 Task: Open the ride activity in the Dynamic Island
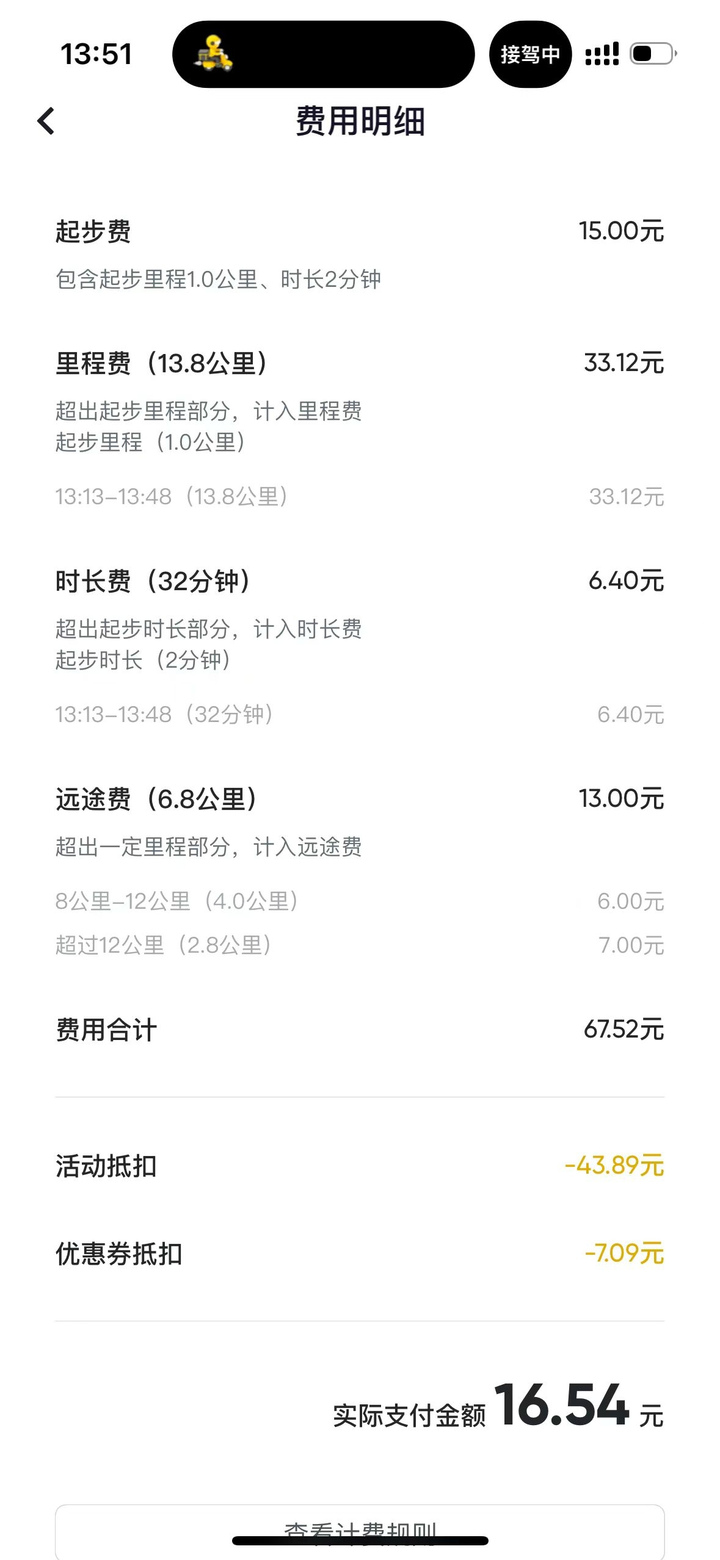pyautogui.click(x=322, y=54)
